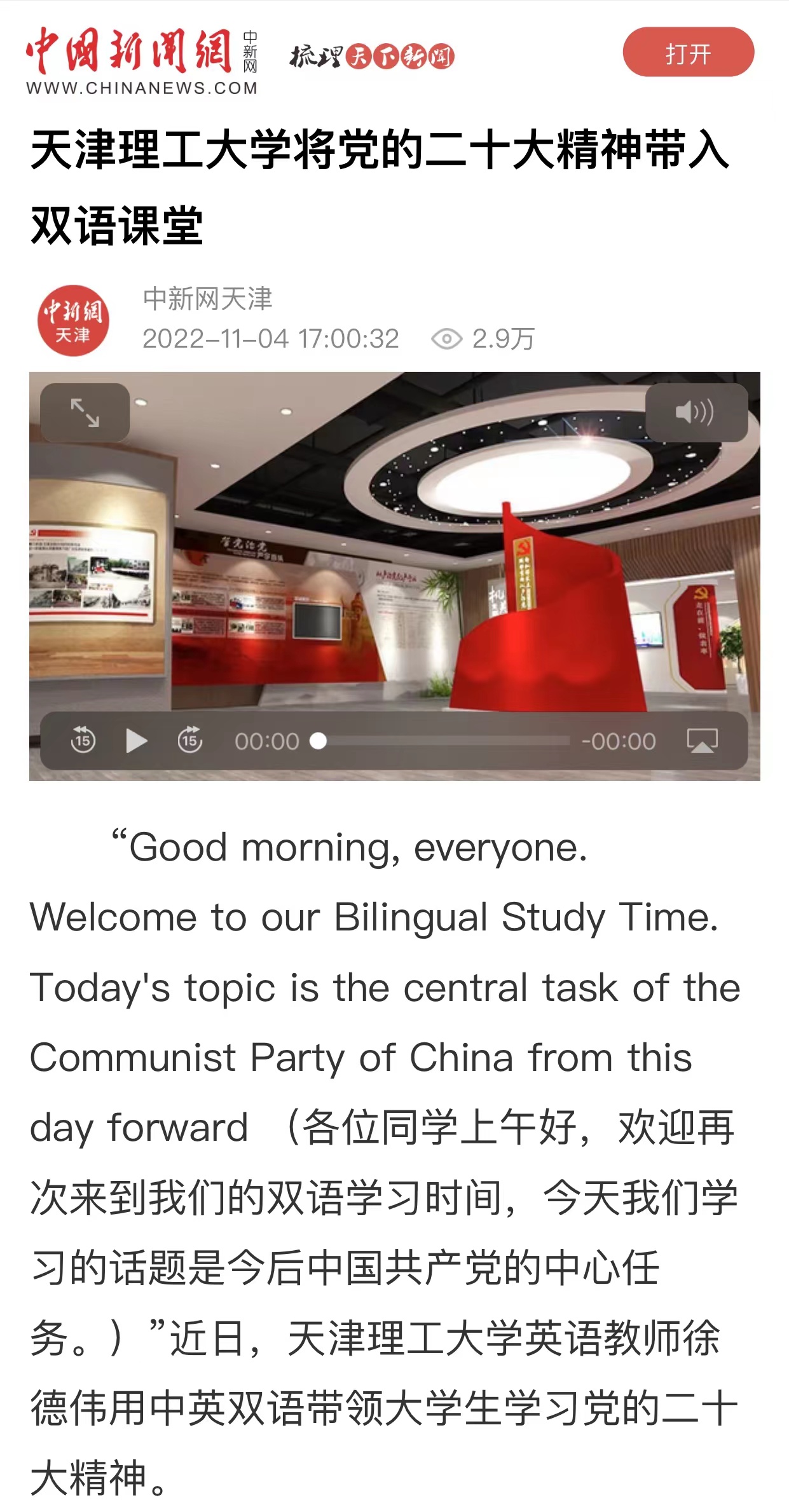Play the video
This screenshot has width=789, height=1512.
(x=136, y=741)
